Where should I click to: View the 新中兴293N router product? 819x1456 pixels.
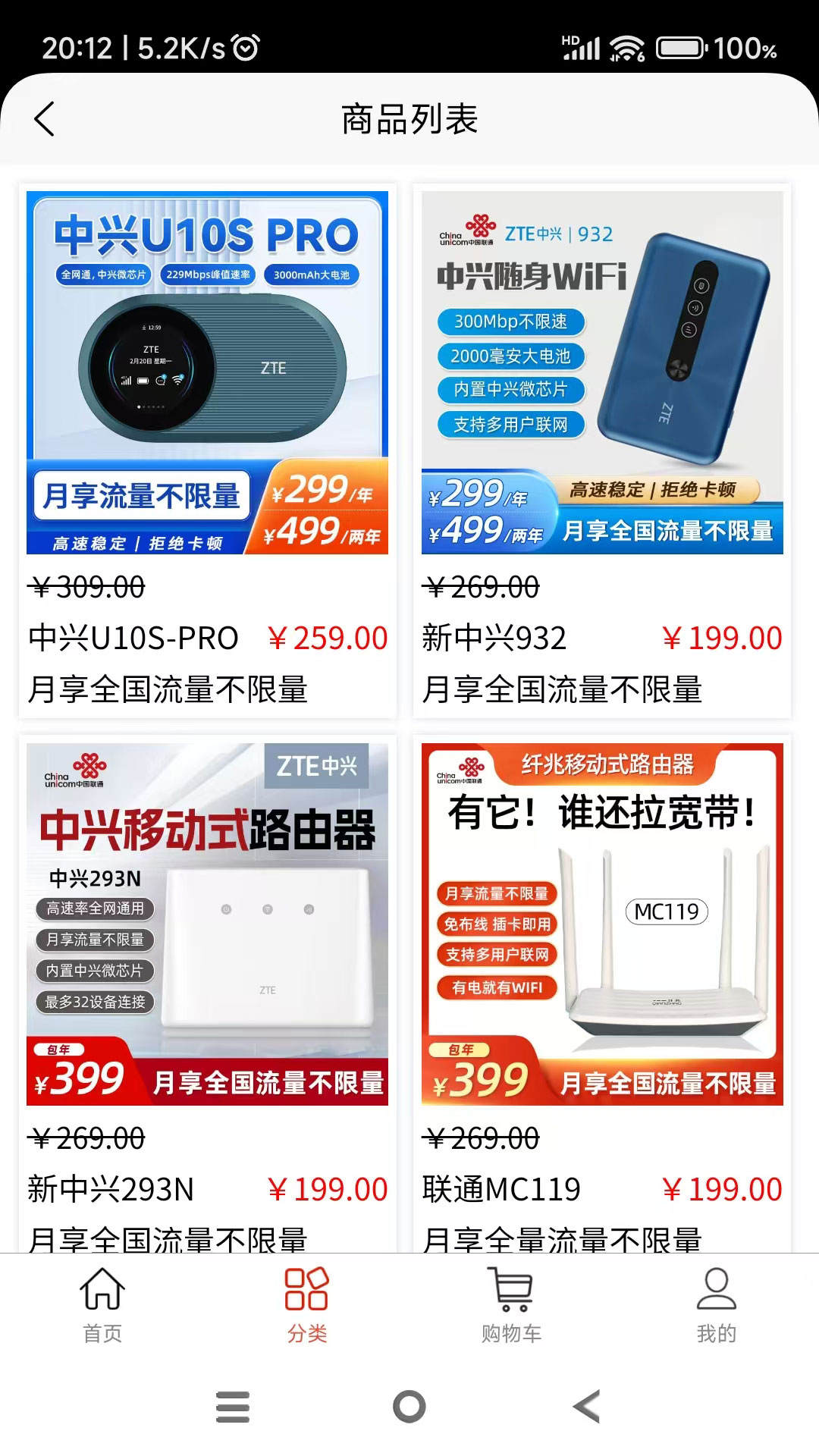click(x=207, y=993)
